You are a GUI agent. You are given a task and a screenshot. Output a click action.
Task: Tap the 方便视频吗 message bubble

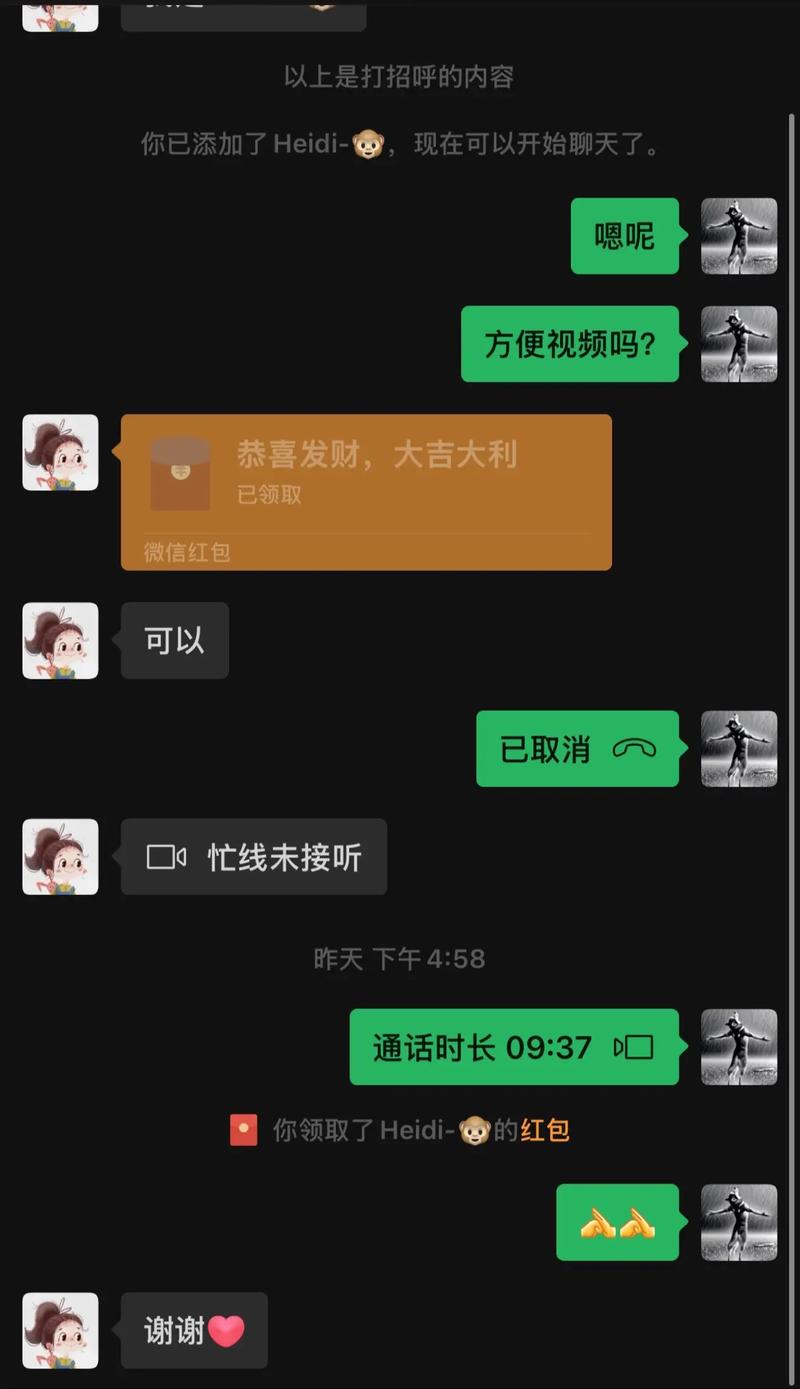click(x=570, y=345)
